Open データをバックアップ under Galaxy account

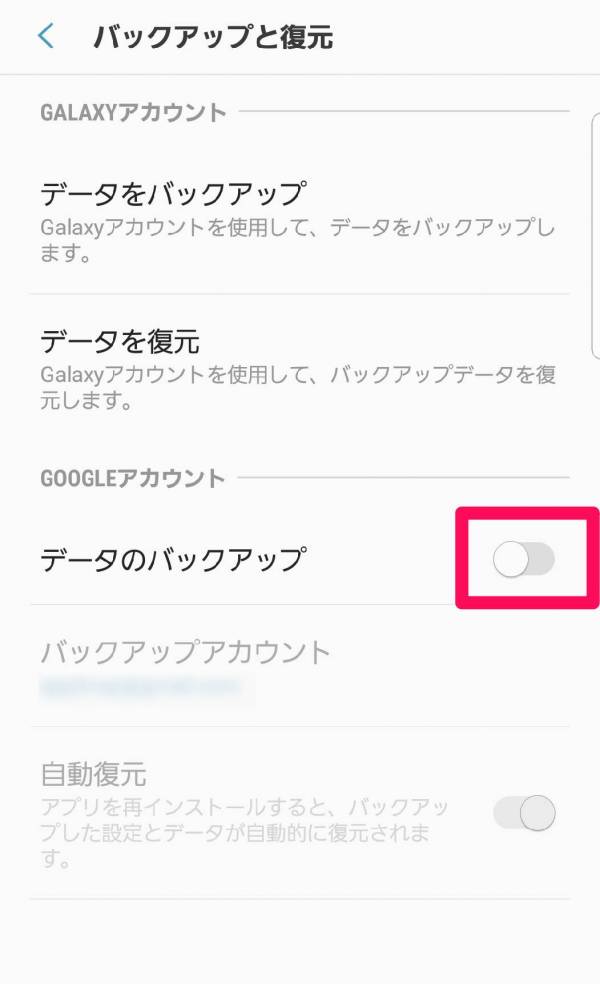tap(300, 220)
